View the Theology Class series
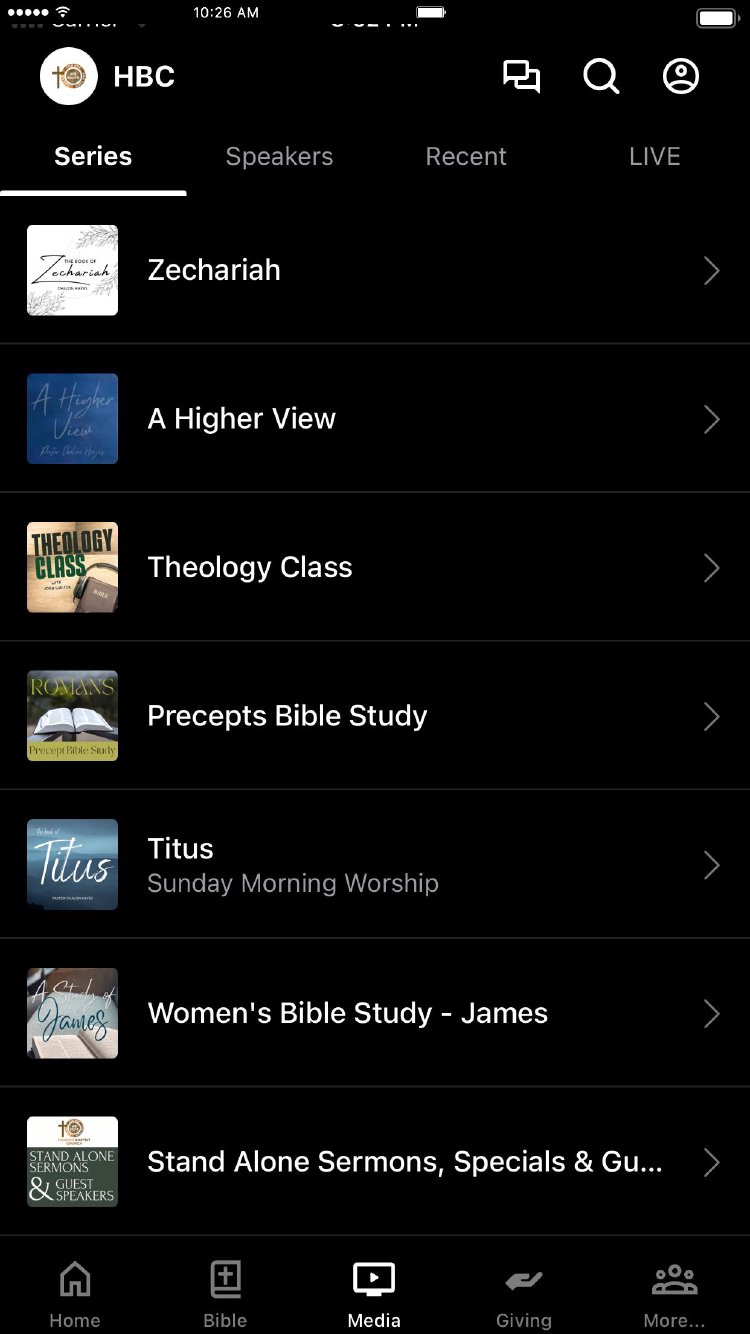750x1334 pixels. 374,567
